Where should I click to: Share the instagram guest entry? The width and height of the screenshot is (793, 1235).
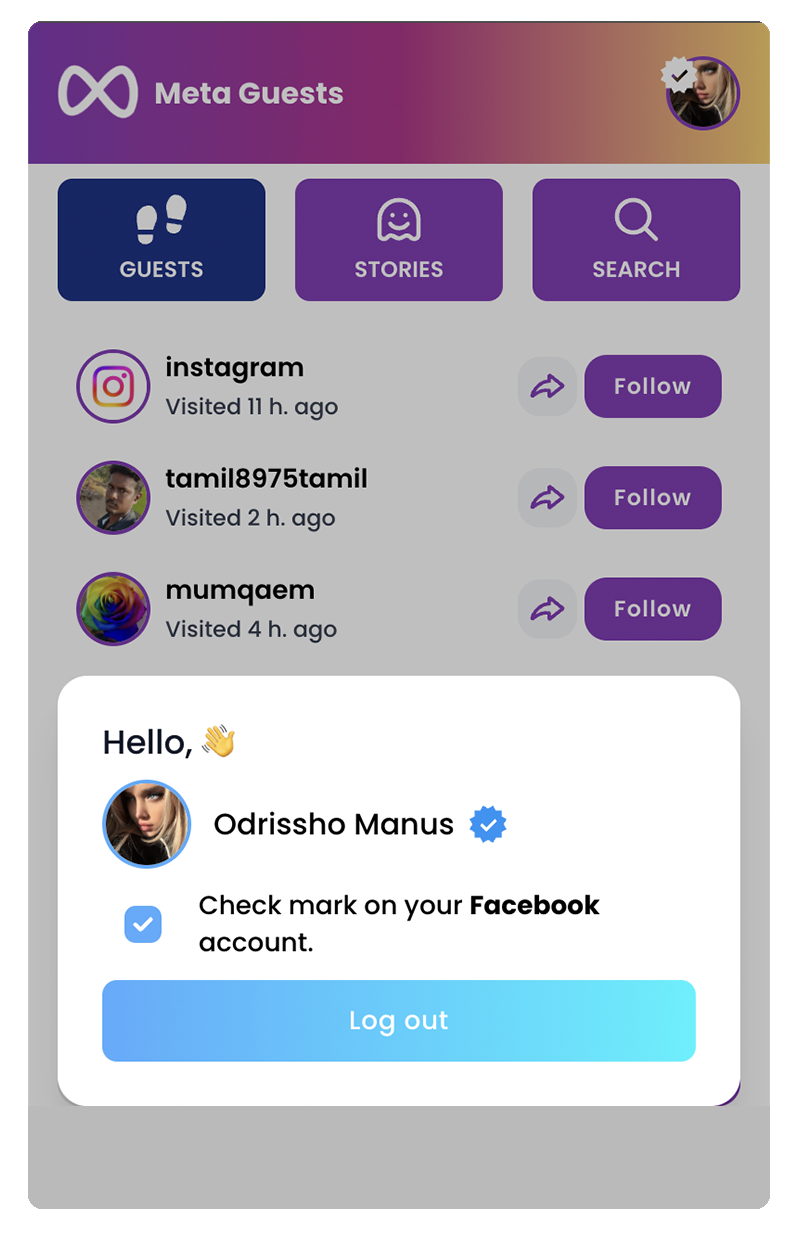tap(547, 386)
